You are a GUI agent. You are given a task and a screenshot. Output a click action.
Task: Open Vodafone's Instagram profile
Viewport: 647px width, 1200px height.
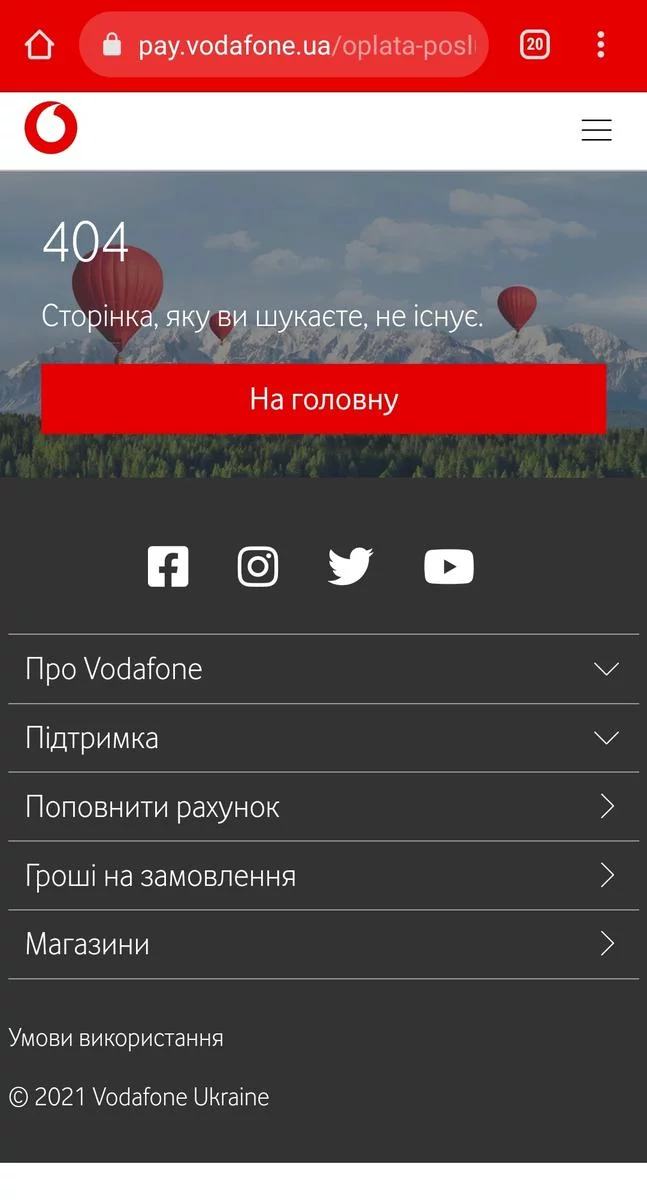[258, 567]
